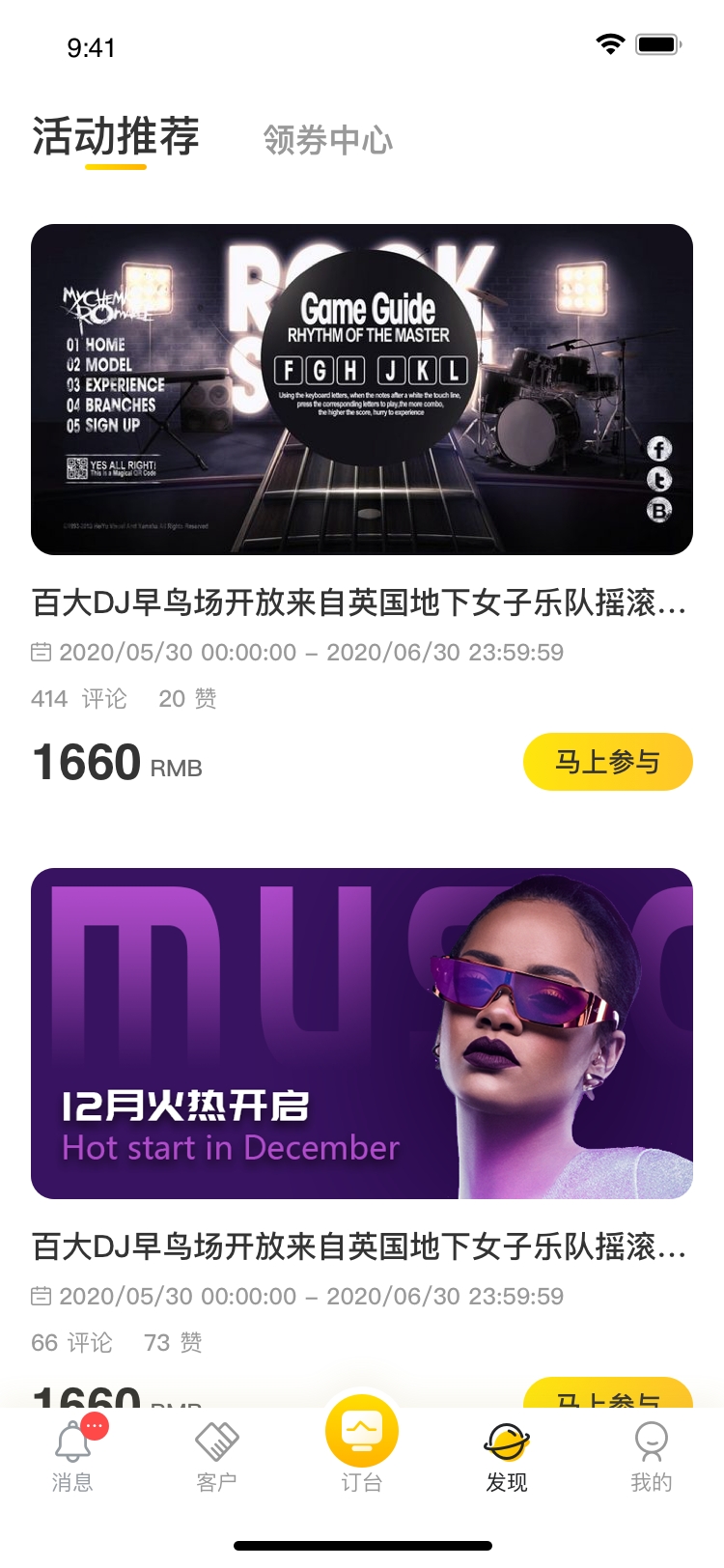The height and width of the screenshot is (1568, 724).
Task: Switch to the 我的 profile tab
Action: (651, 1455)
